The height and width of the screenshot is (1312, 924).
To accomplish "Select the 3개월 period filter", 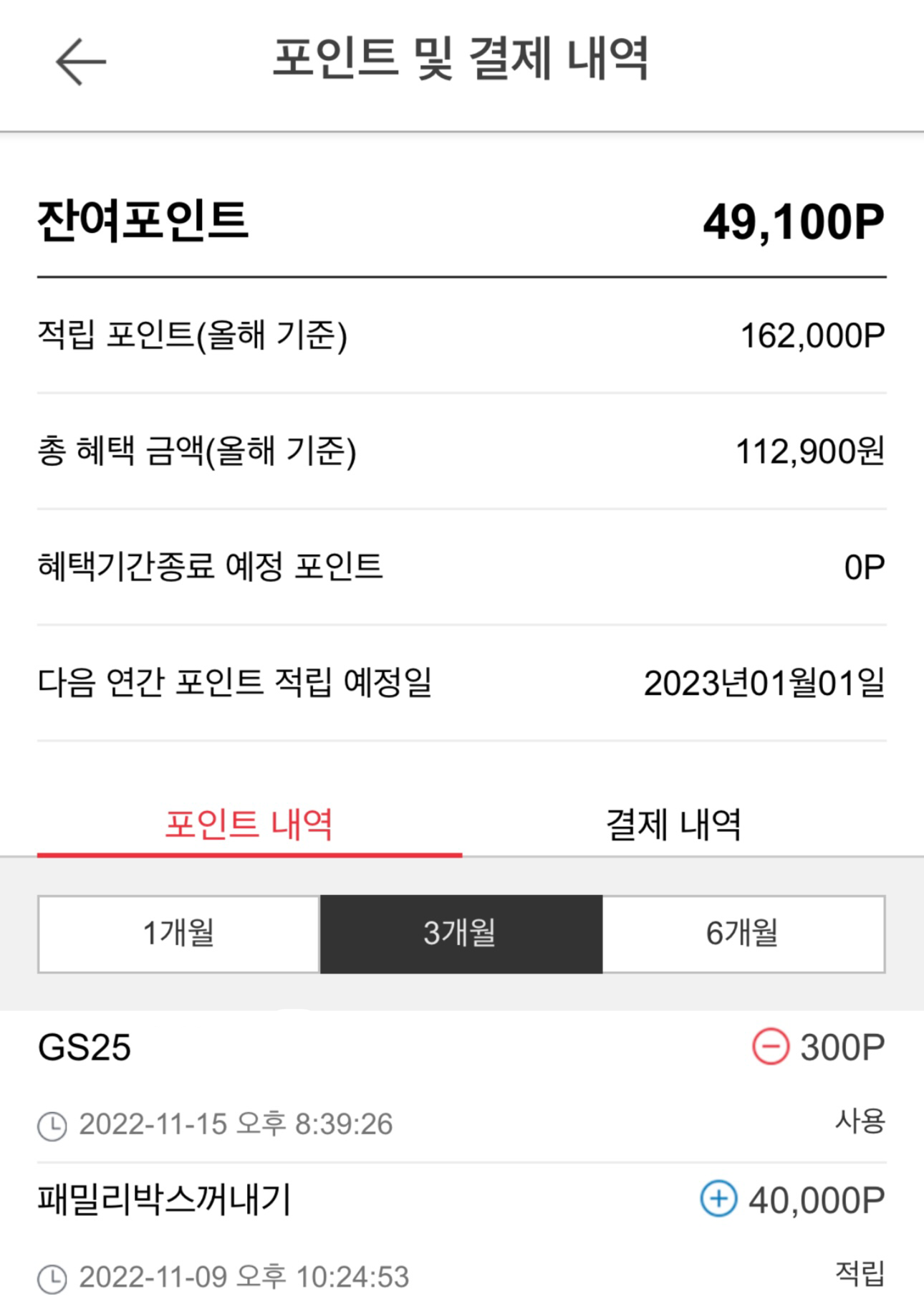I will pyautogui.click(x=461, y=934).
